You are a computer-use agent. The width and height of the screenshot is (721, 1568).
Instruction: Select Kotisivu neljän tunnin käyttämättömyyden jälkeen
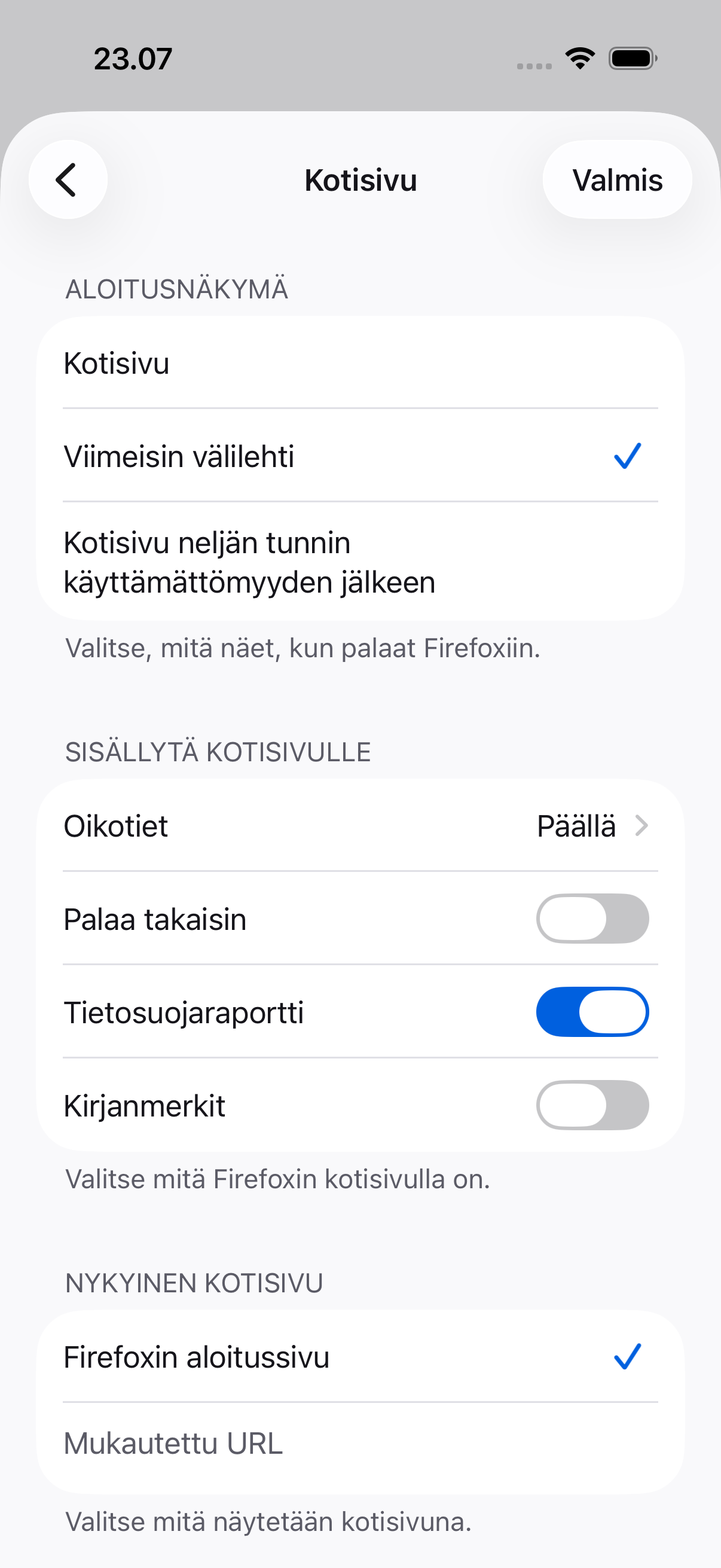pos(360,562)
